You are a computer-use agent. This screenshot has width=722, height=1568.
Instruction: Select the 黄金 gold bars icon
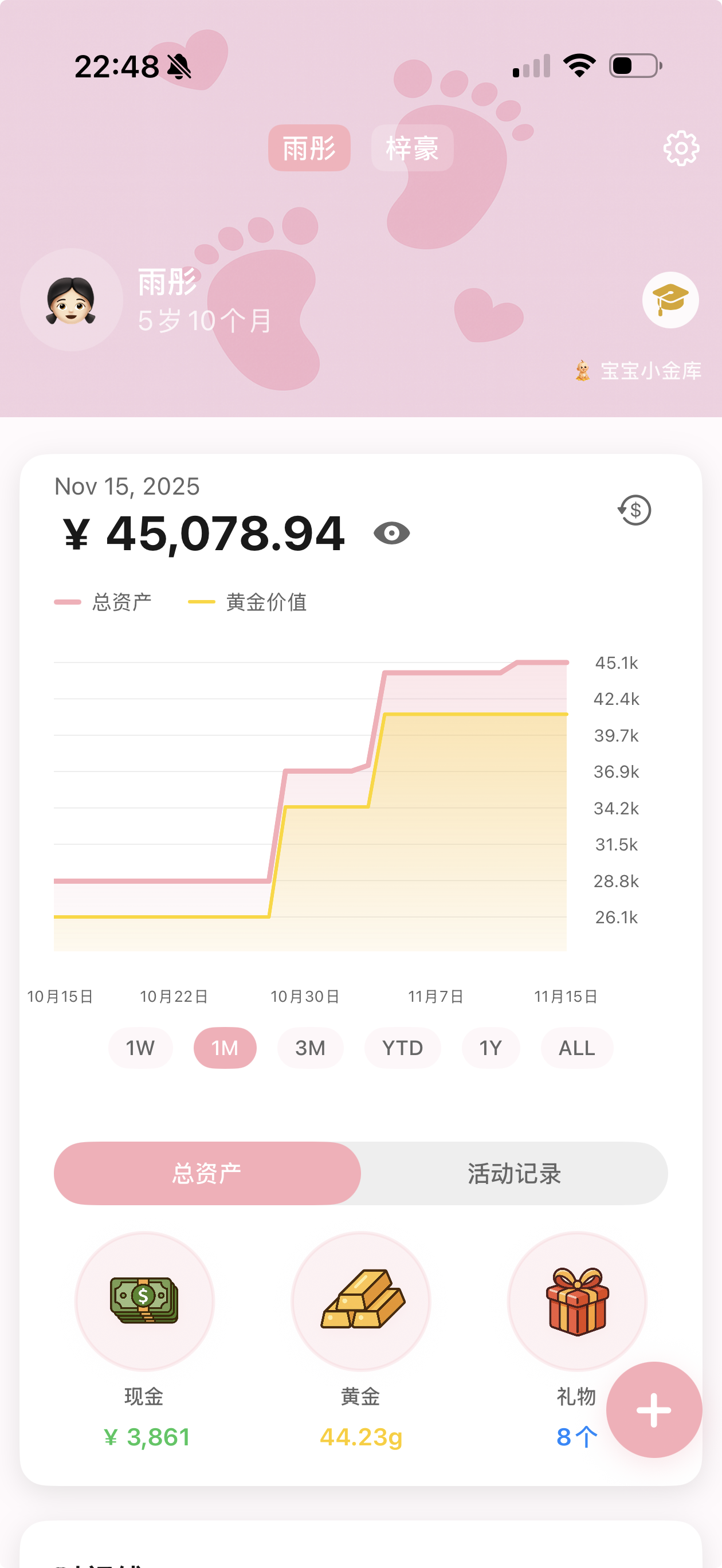click(x=361, y=1300)
